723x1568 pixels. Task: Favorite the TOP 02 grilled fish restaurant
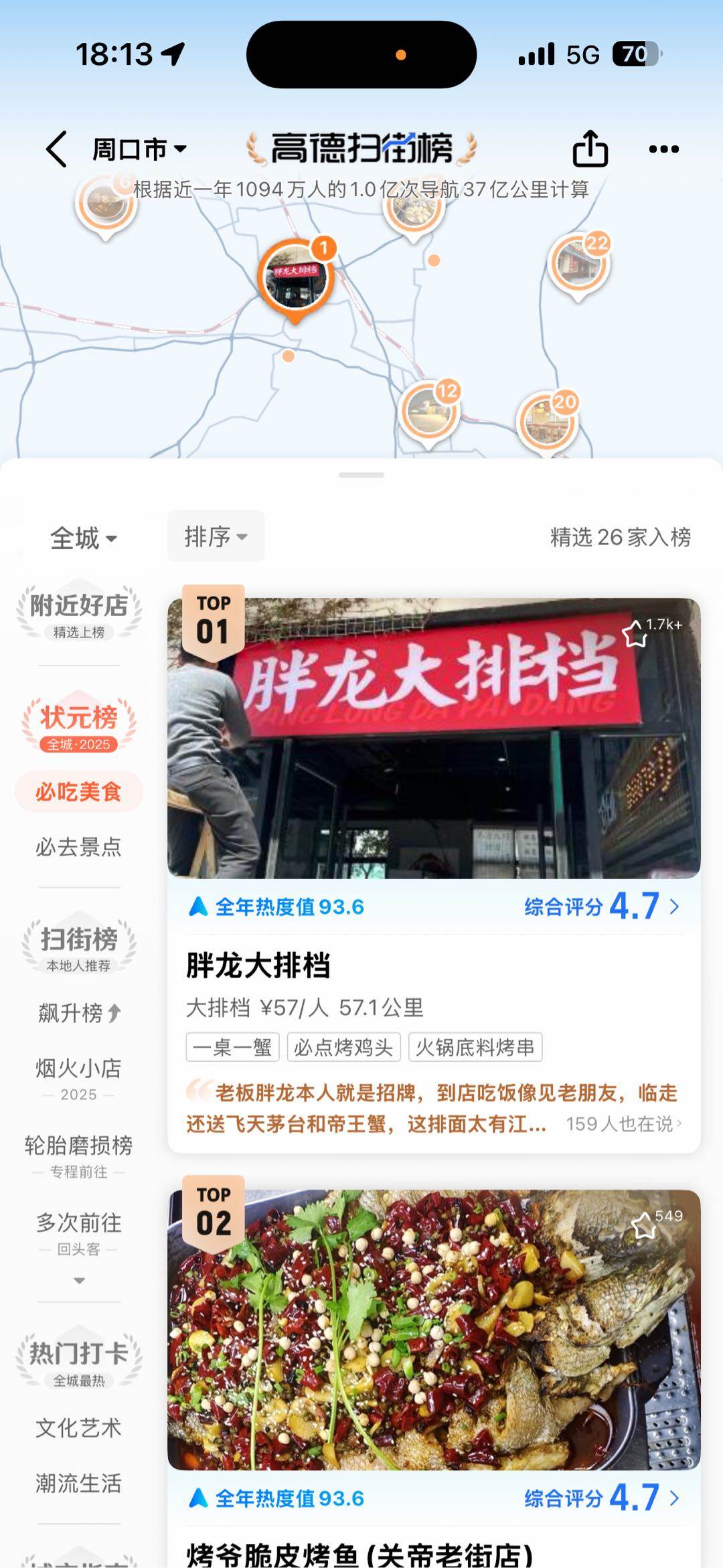pyautogui.click(x=643, y=1225)
